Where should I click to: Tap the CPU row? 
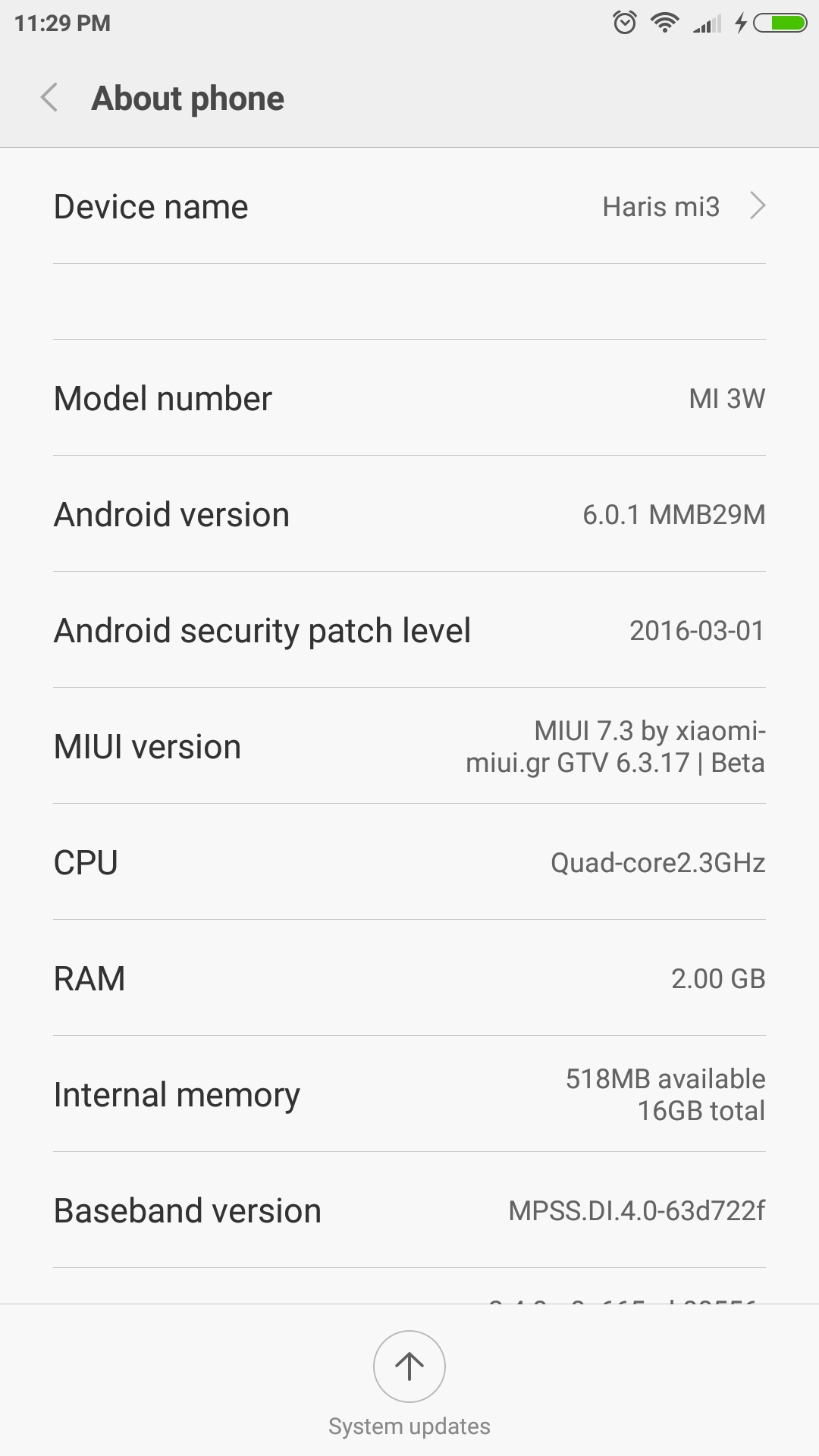coord(409,862)
